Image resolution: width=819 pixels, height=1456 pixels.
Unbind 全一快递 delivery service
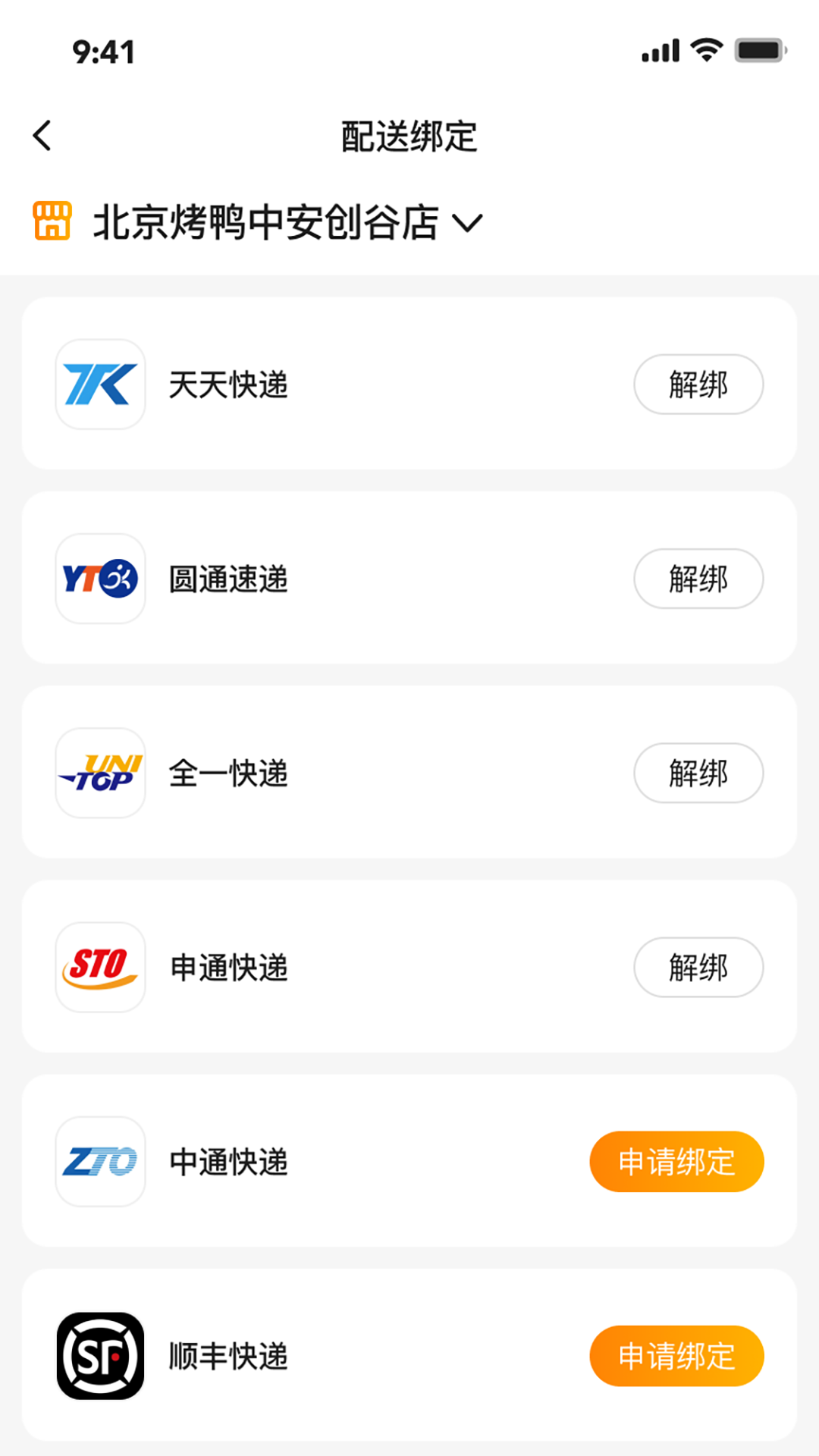point(698,773)
